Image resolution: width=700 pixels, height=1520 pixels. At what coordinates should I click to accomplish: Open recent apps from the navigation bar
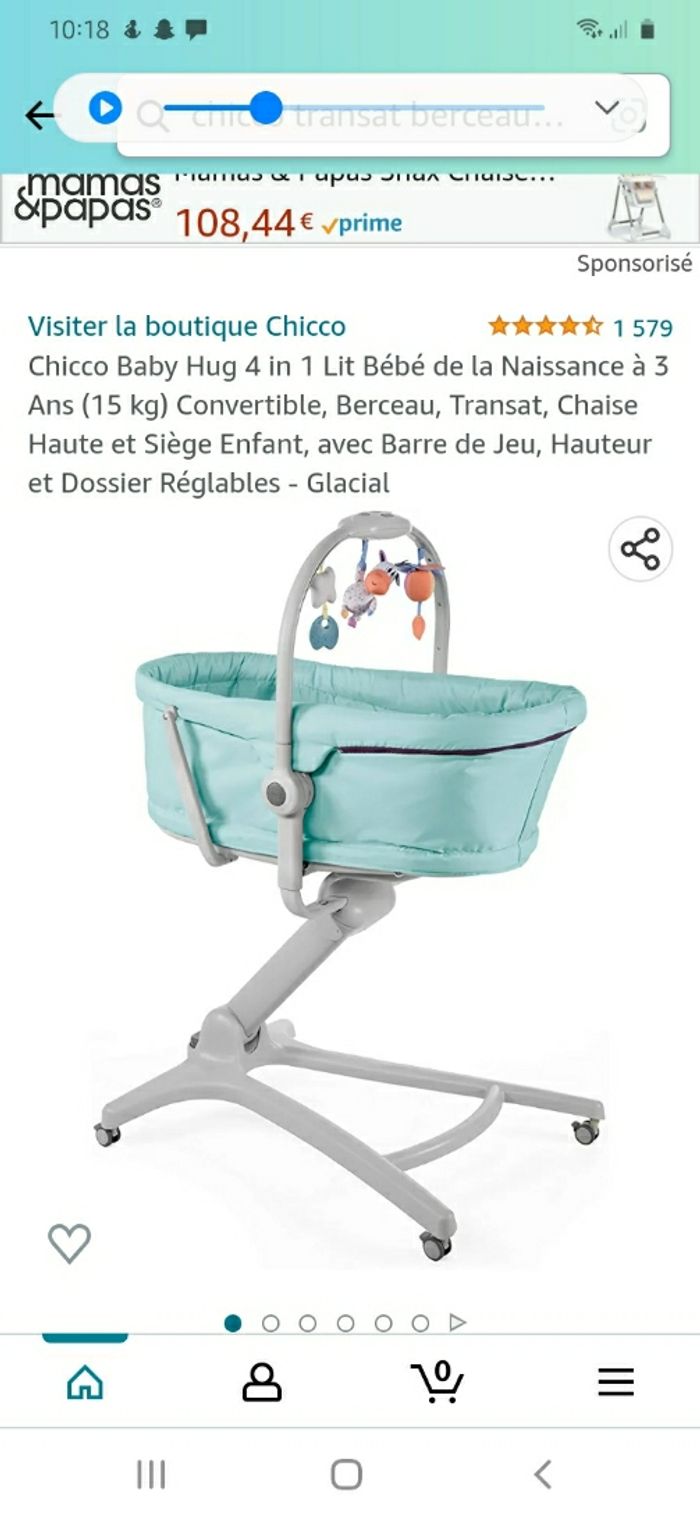point(151,1474)
